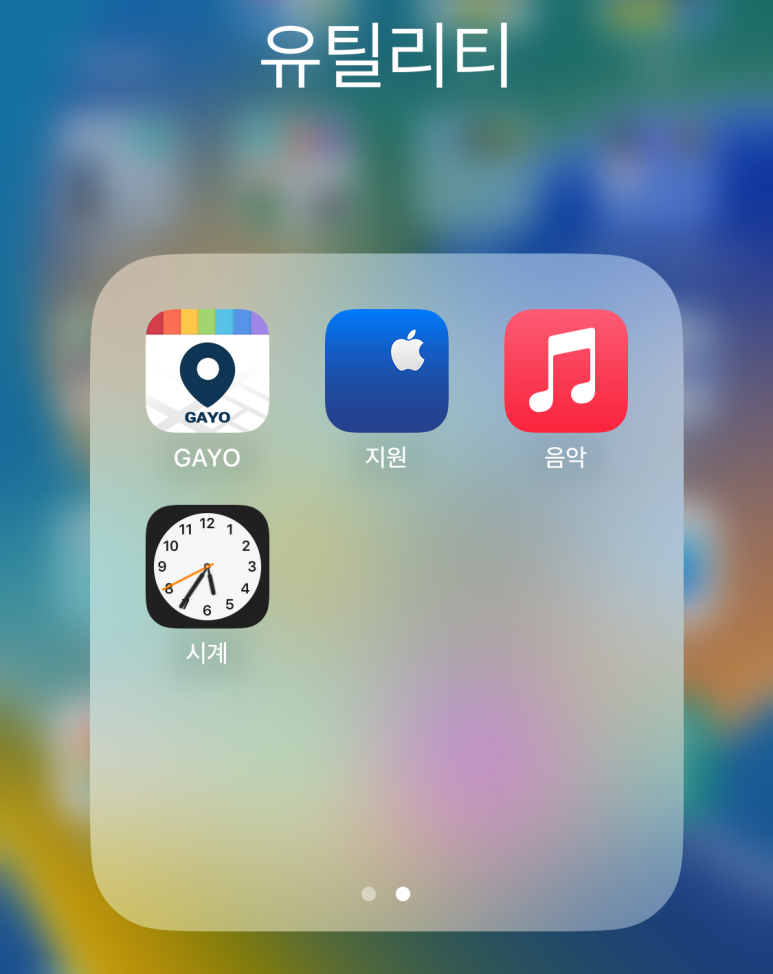
Task: Launch the Apple Support (지원) app
Action: point(386,371)
